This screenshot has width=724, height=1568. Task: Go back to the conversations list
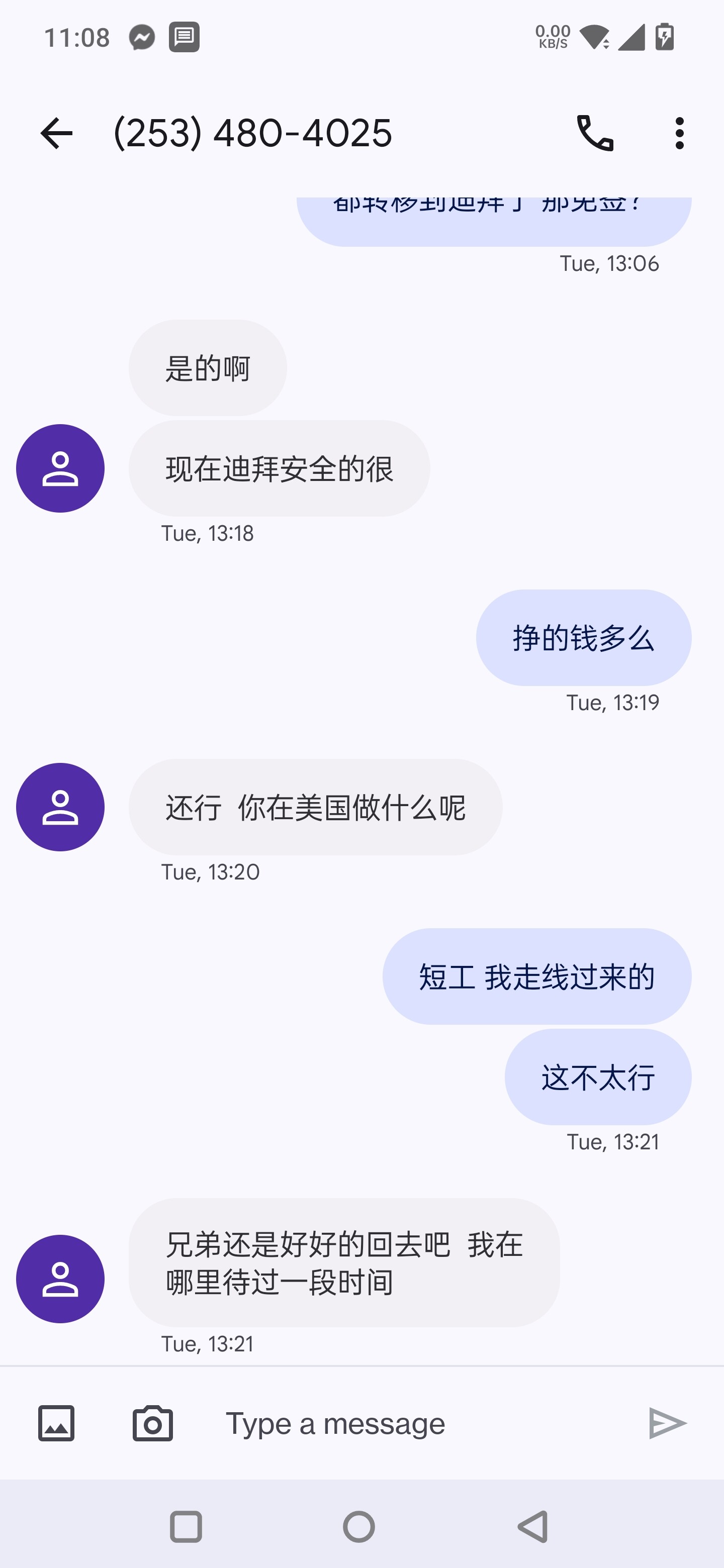click(56, 133)
